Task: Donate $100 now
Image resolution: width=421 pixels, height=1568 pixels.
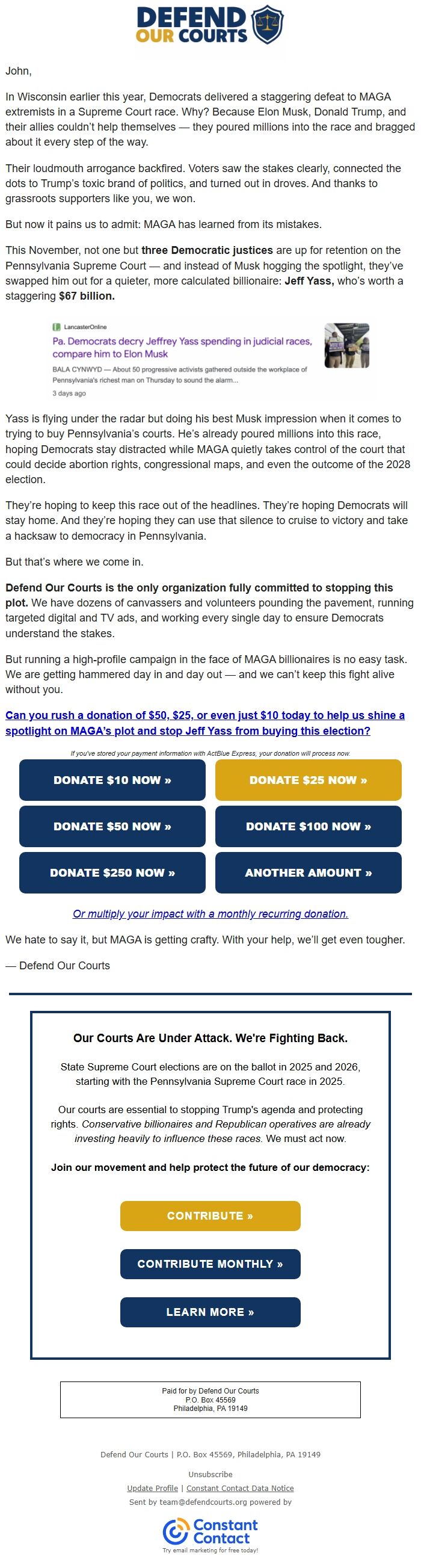Action: pos(308,826)
